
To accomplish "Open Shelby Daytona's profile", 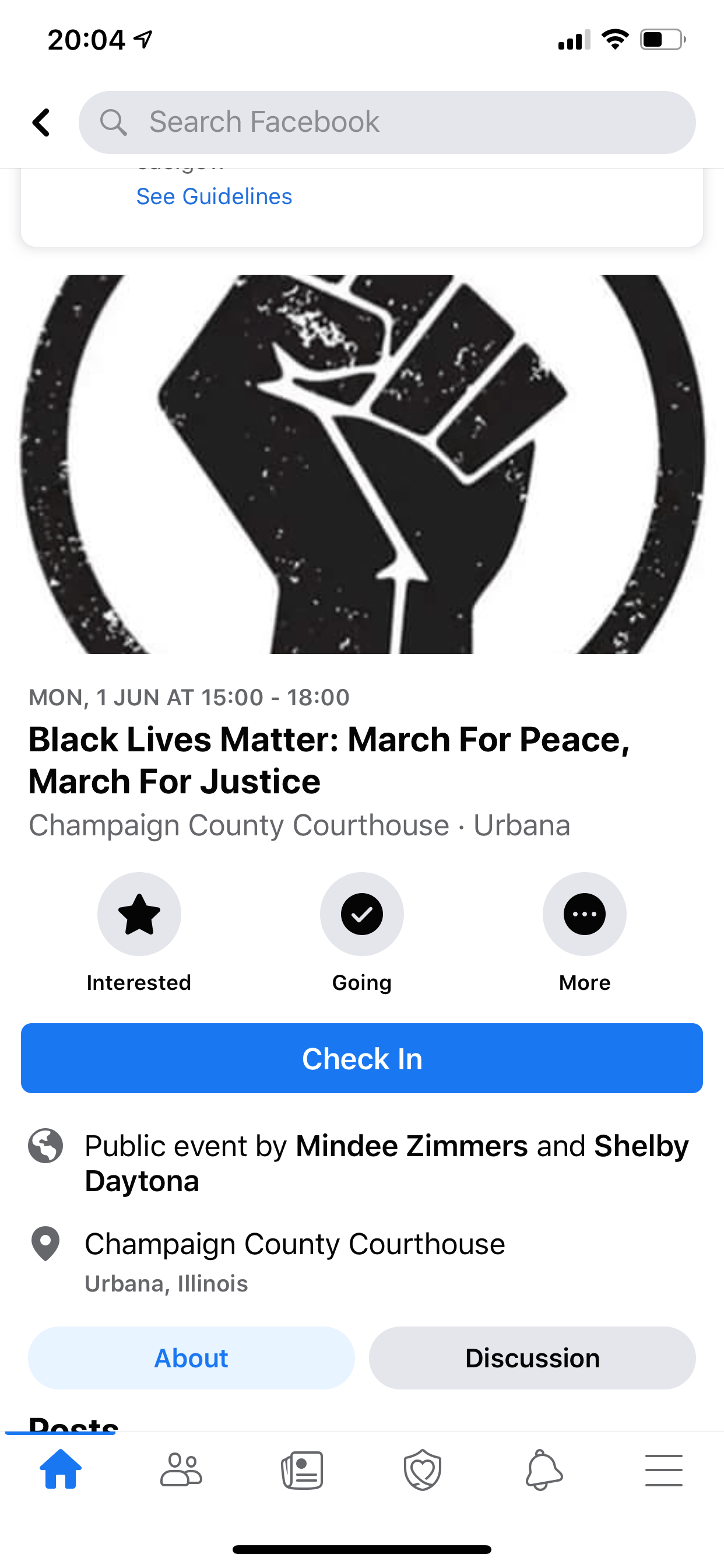I will tap(640, 1147).
